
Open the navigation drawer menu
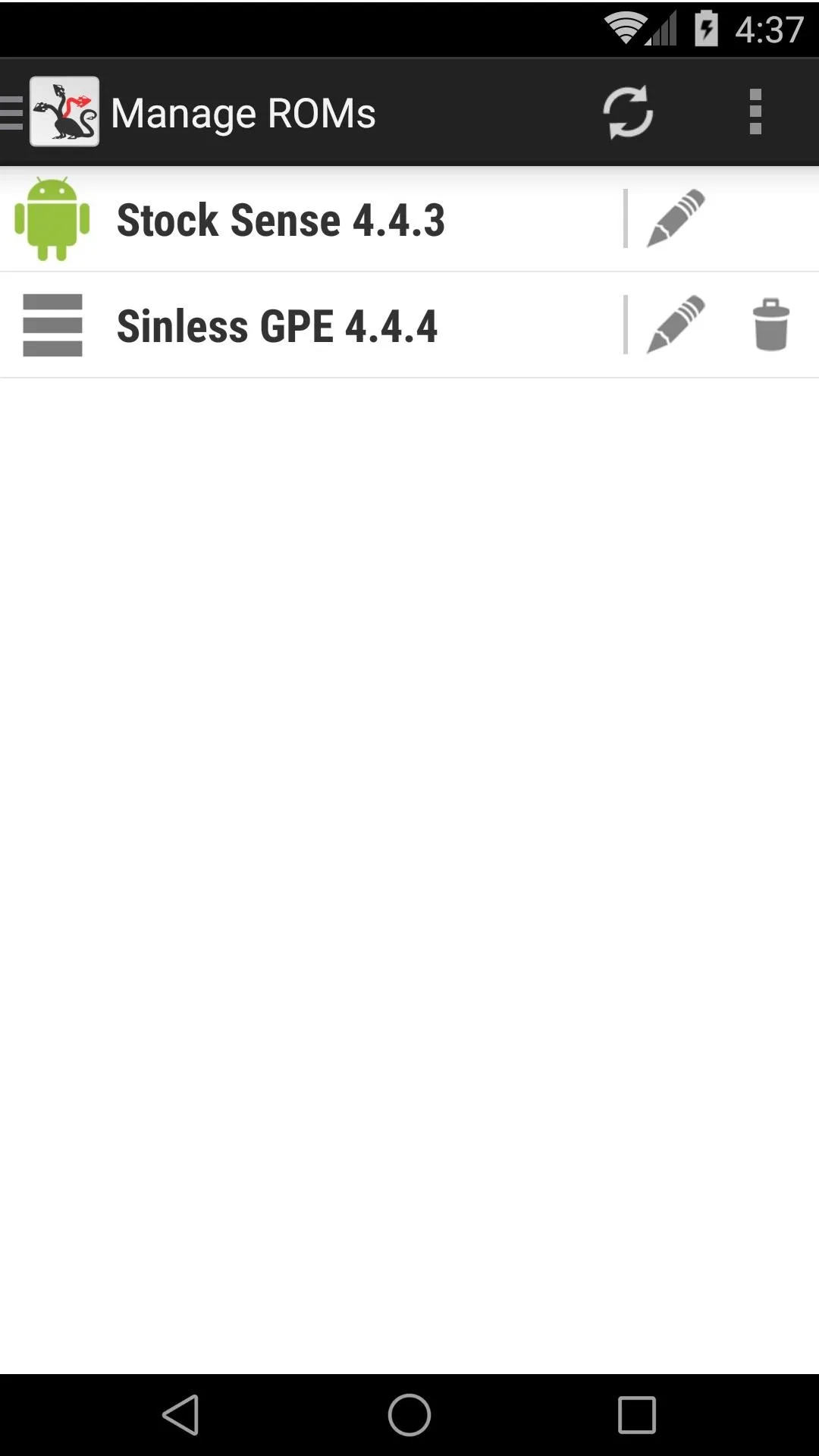coord(50,112)
